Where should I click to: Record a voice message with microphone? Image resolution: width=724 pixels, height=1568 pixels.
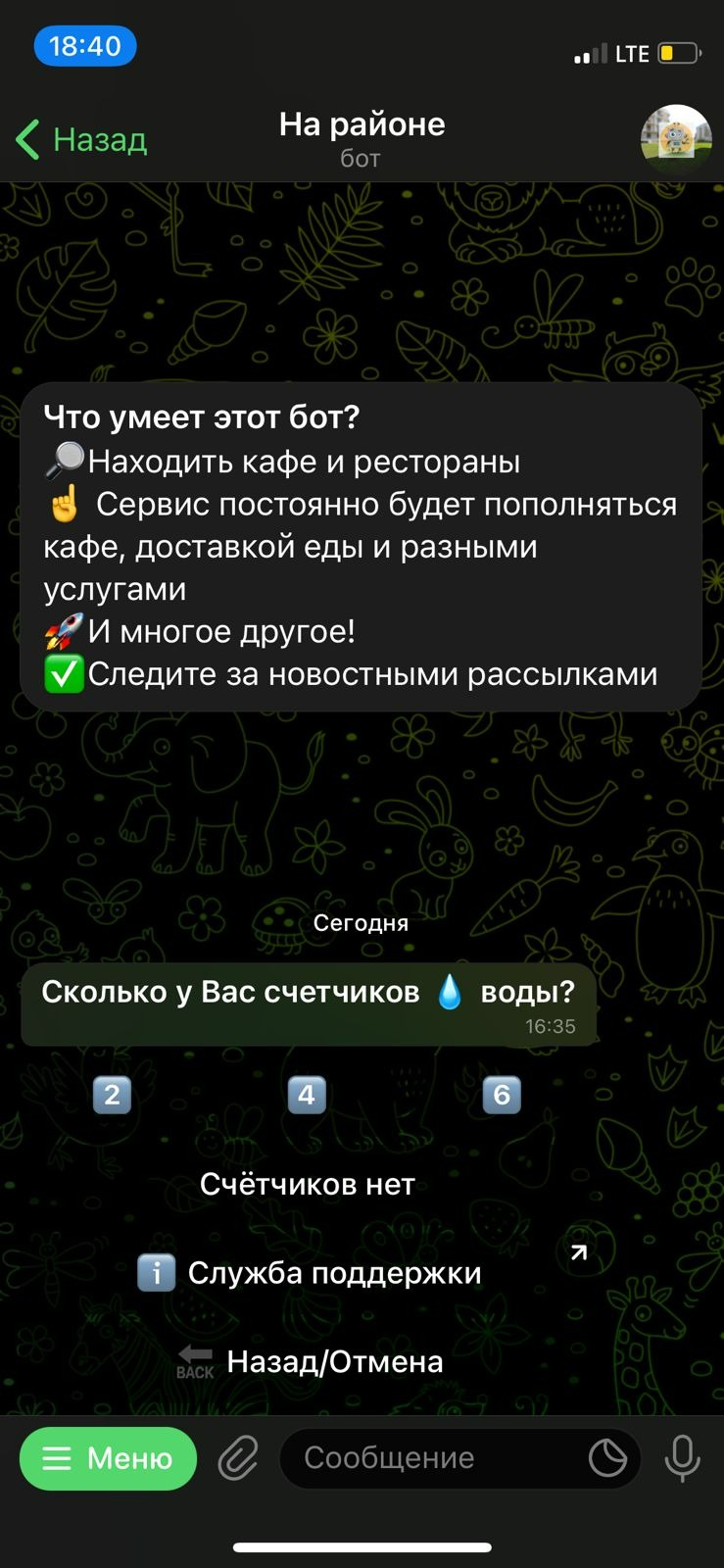pyautogui.click(x=683, y=1458)
